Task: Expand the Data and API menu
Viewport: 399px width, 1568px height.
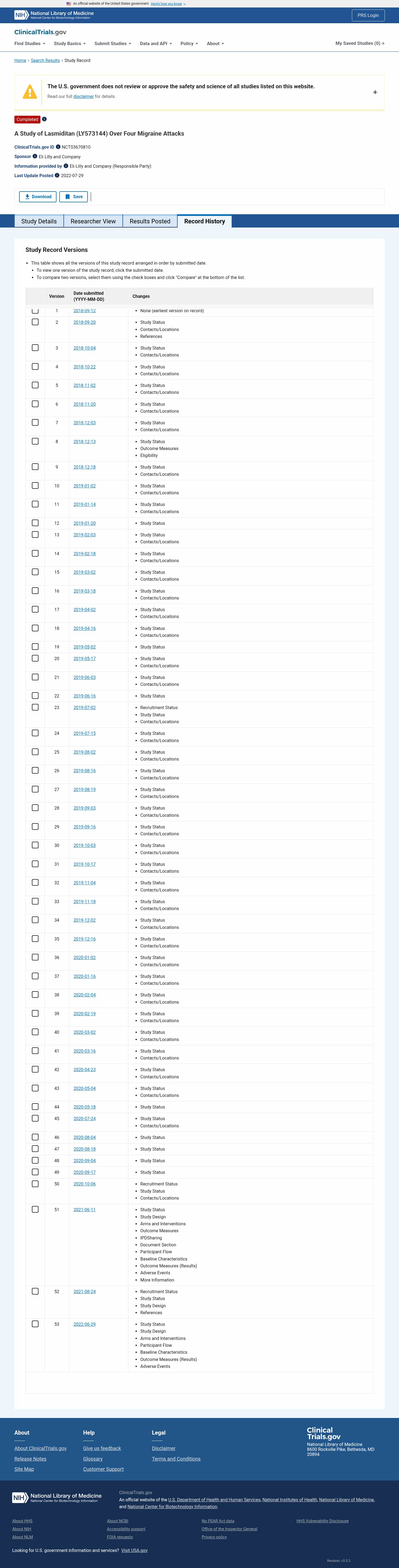Action: (x=155, y=44)
